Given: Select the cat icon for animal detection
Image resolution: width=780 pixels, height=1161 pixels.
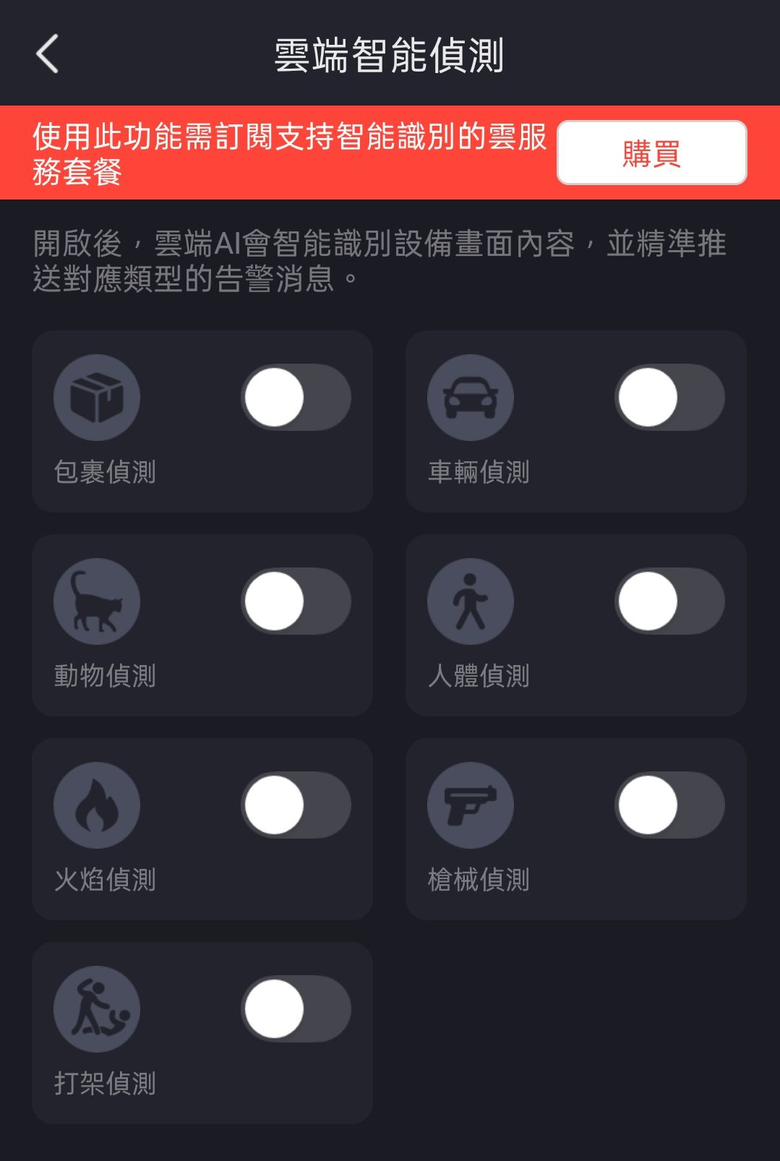Looking at the screenshot, I should [97, 600].
